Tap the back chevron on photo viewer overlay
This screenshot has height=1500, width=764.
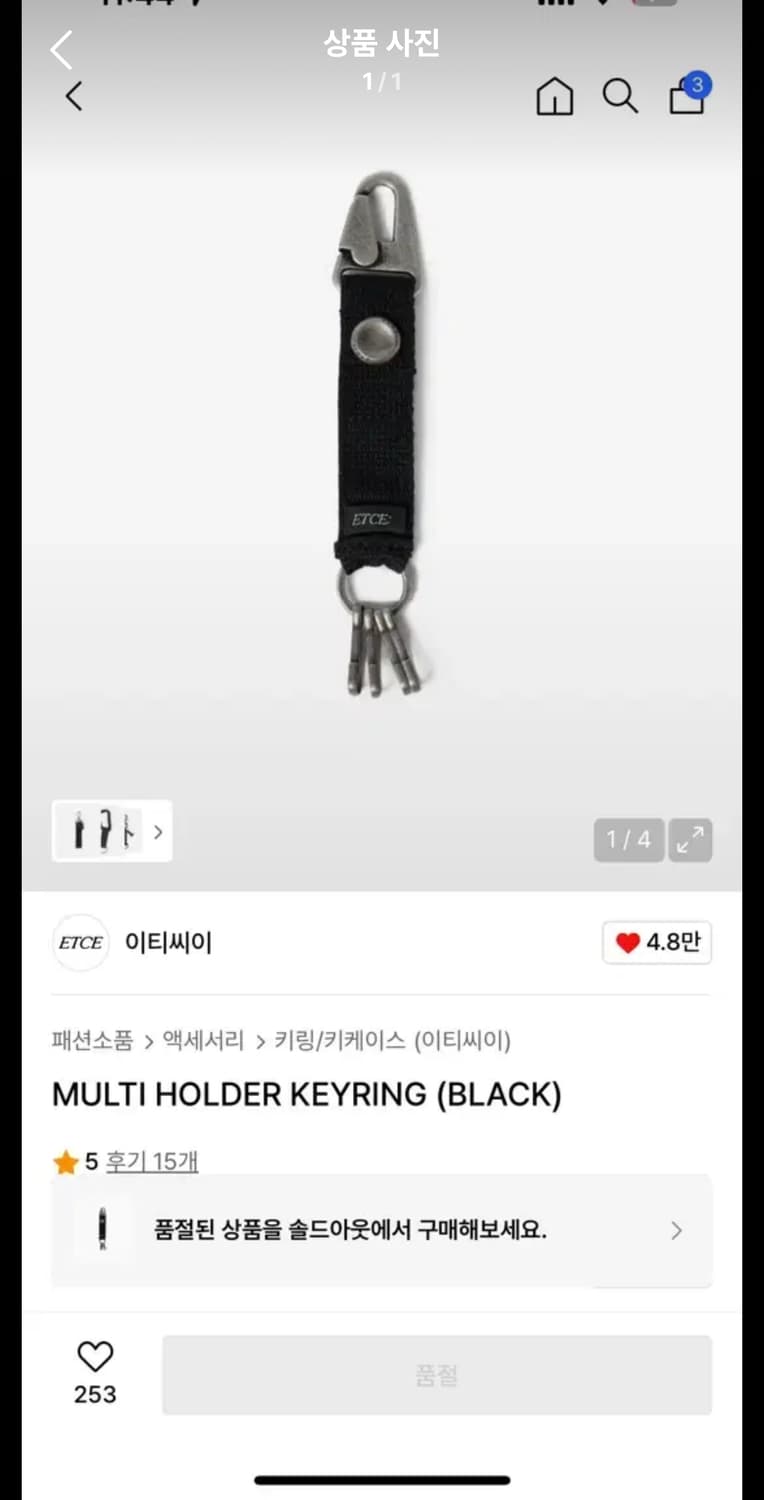click(x=60, y=49)
